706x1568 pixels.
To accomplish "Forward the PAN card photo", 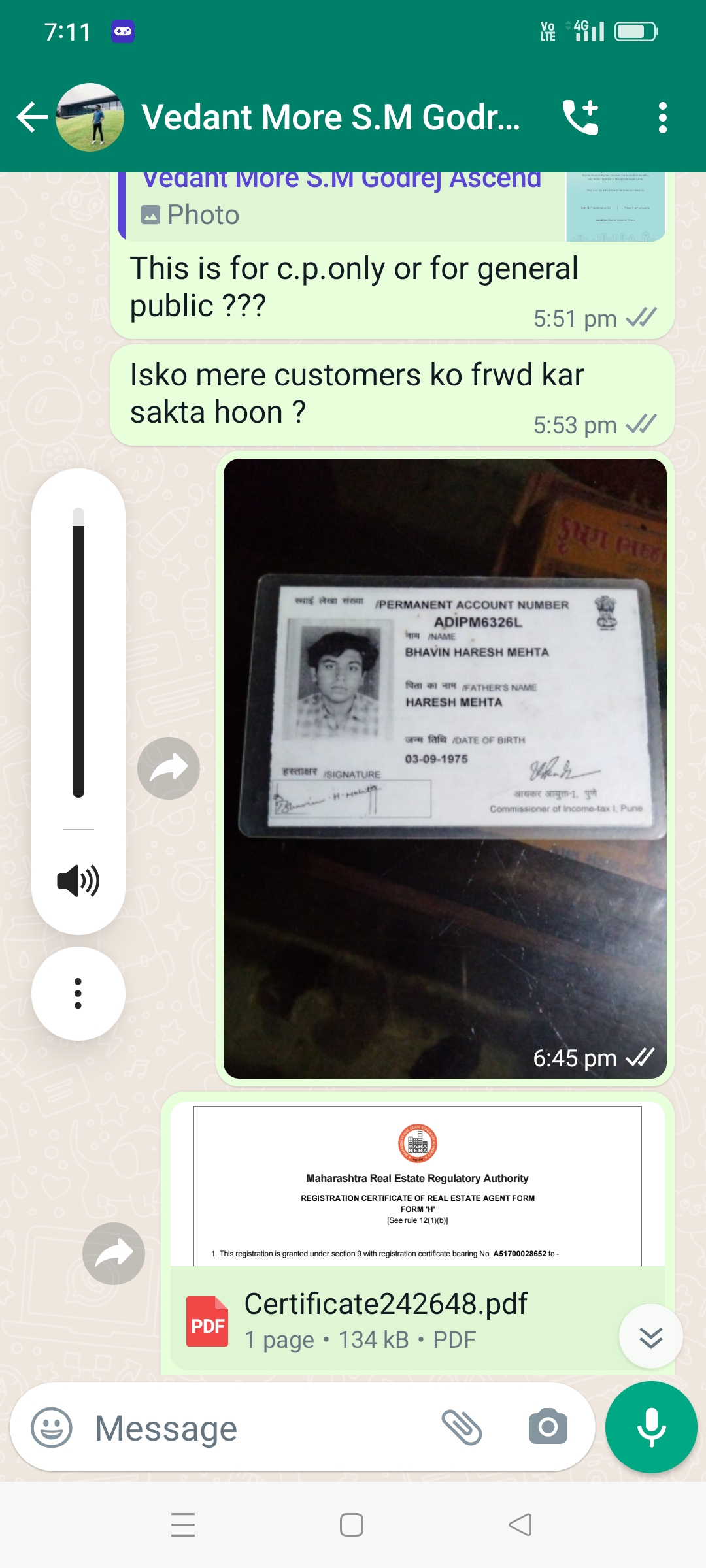I will coord(168,768).
